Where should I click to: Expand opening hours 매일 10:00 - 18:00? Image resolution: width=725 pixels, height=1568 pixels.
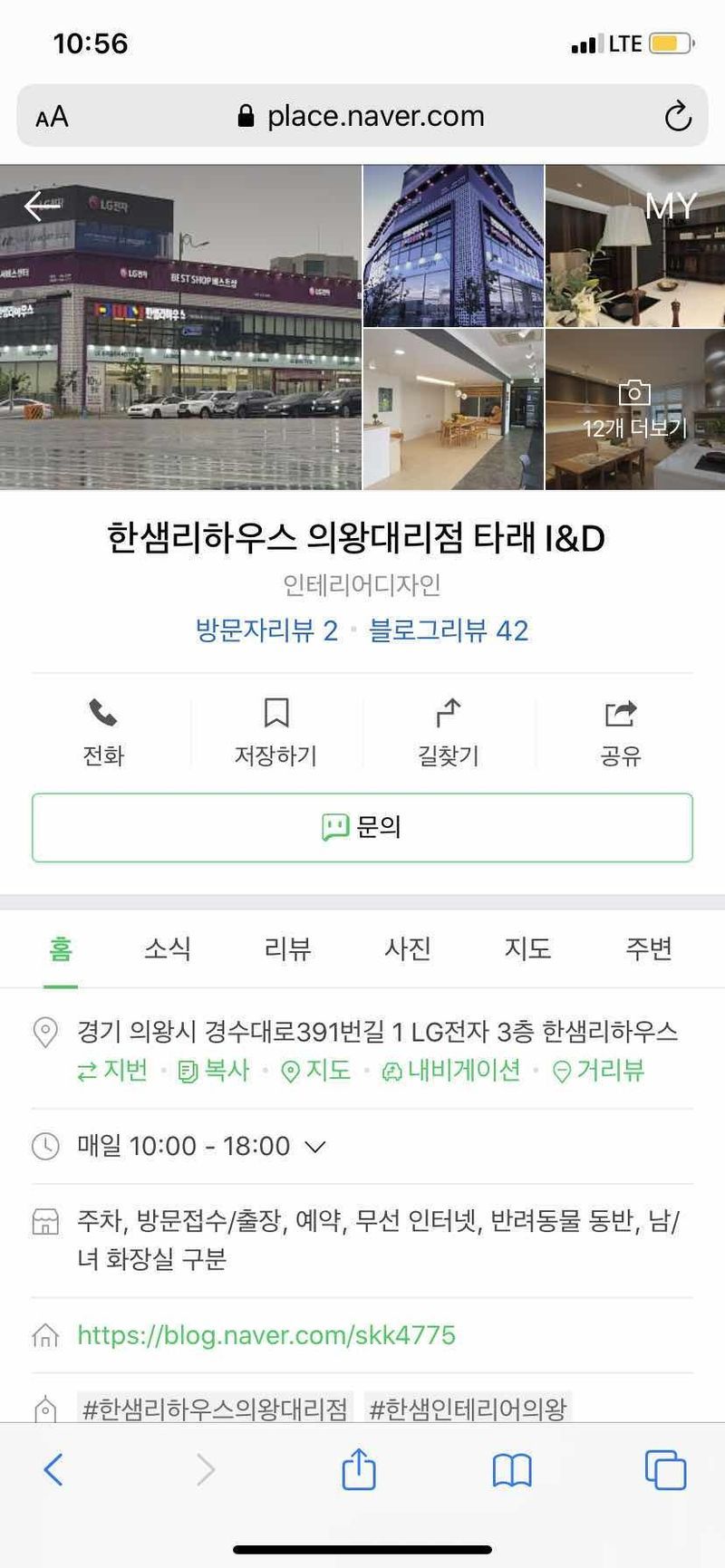pos(201,1146)
